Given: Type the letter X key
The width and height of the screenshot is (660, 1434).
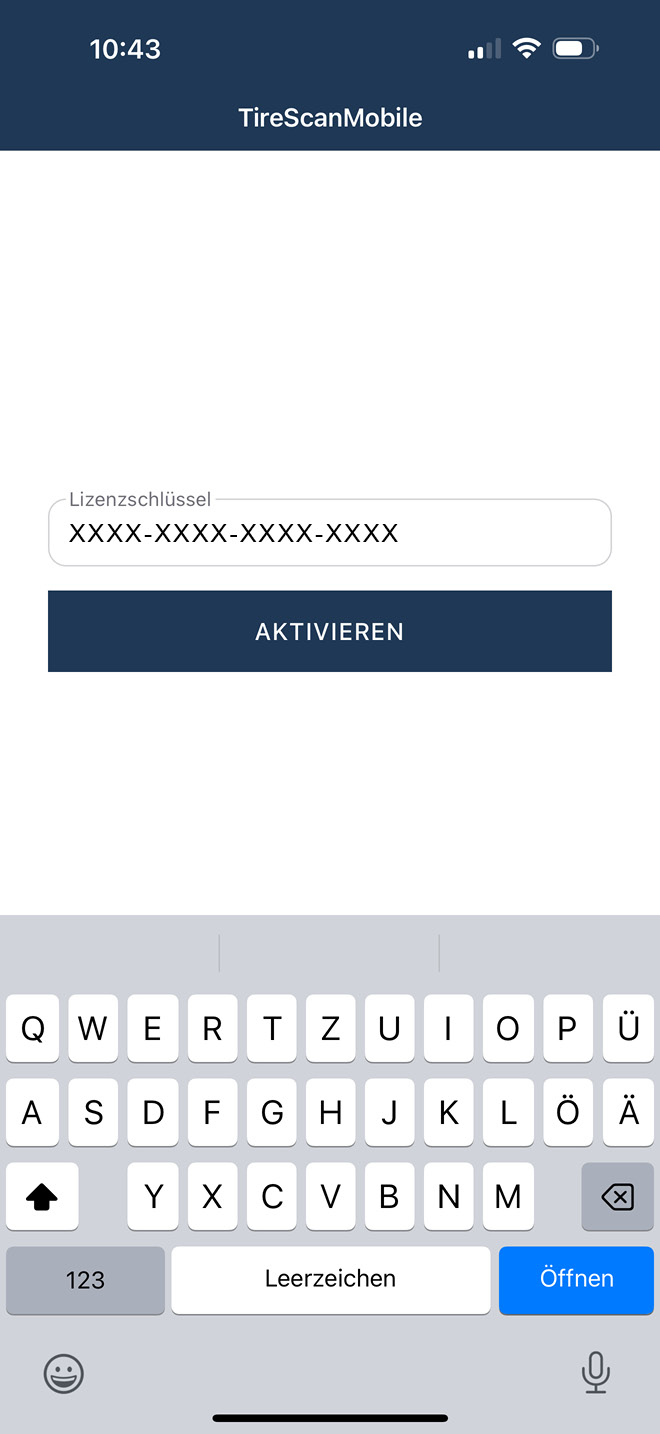Looking at the screenshot, I should (x=212, y=1196).
